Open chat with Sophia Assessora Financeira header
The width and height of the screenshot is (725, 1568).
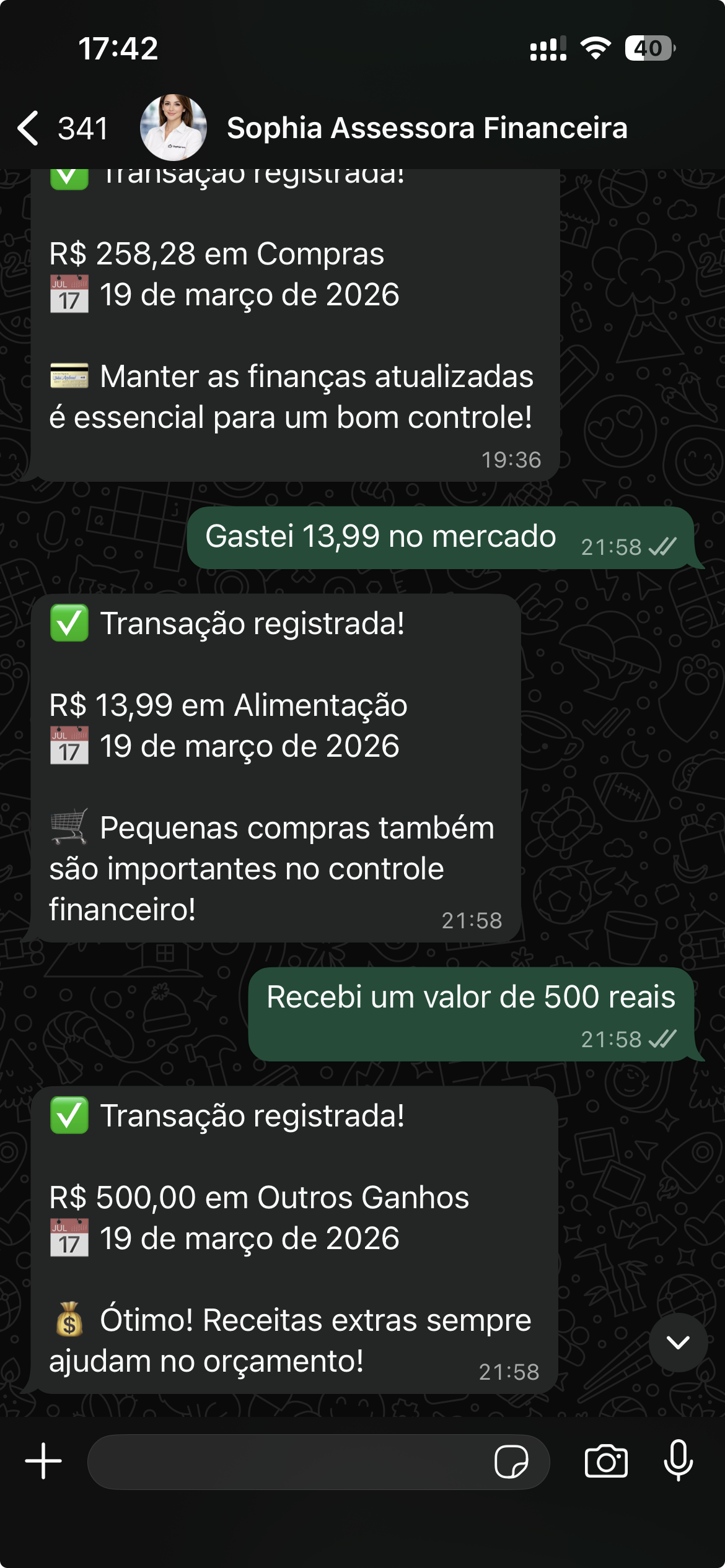click(x=427, y=129)
